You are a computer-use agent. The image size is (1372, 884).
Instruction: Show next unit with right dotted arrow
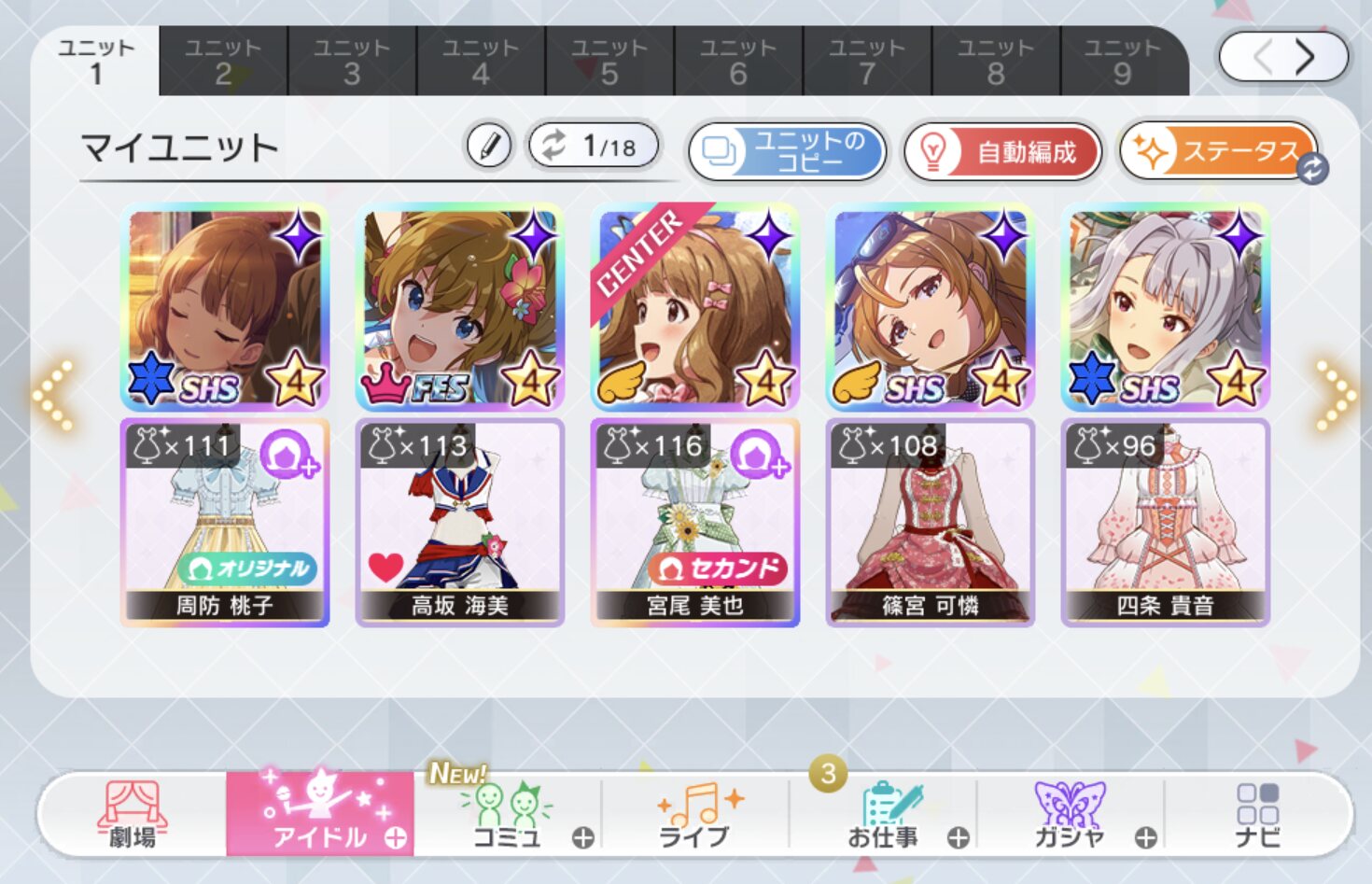[1337, 398]
